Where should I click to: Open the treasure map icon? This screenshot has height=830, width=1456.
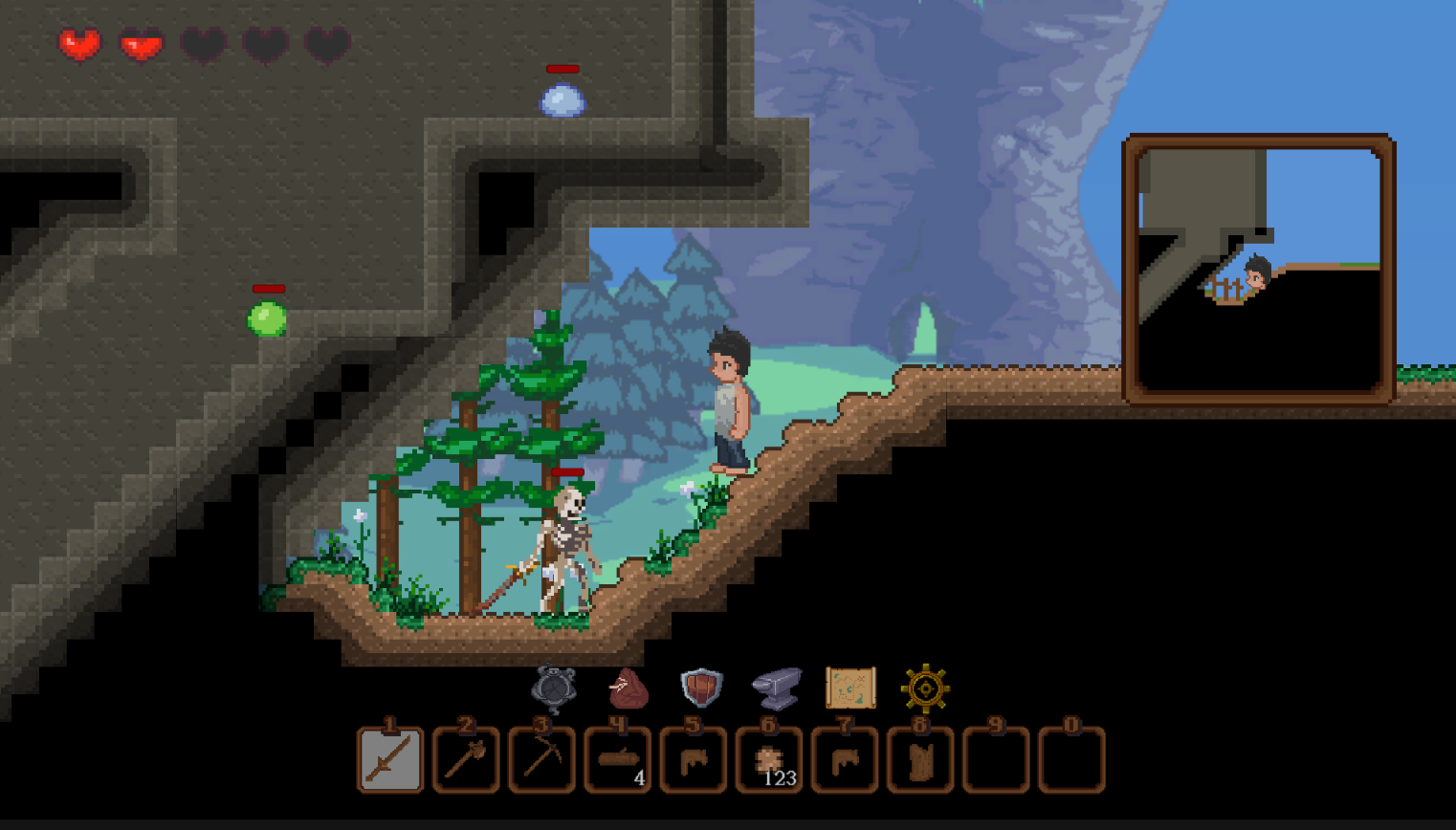(850, 688)
